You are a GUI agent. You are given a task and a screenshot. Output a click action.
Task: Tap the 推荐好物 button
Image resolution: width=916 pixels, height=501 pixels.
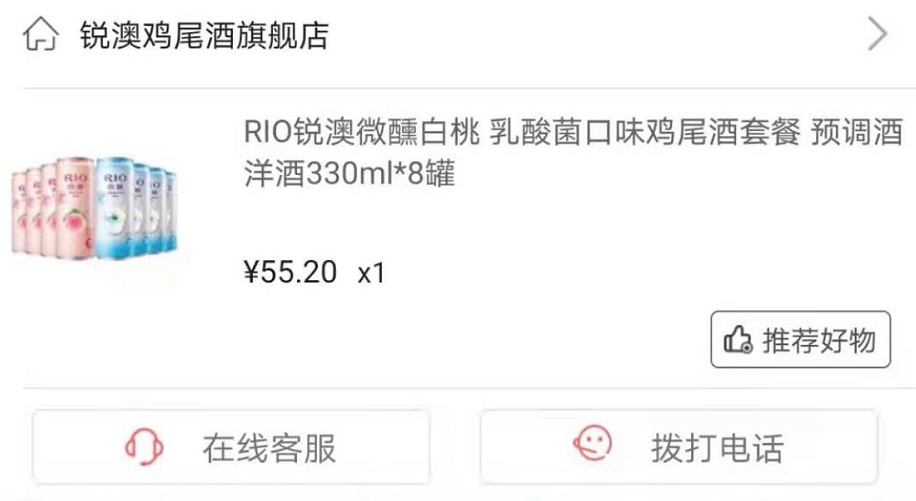click(x=800, y=341)
